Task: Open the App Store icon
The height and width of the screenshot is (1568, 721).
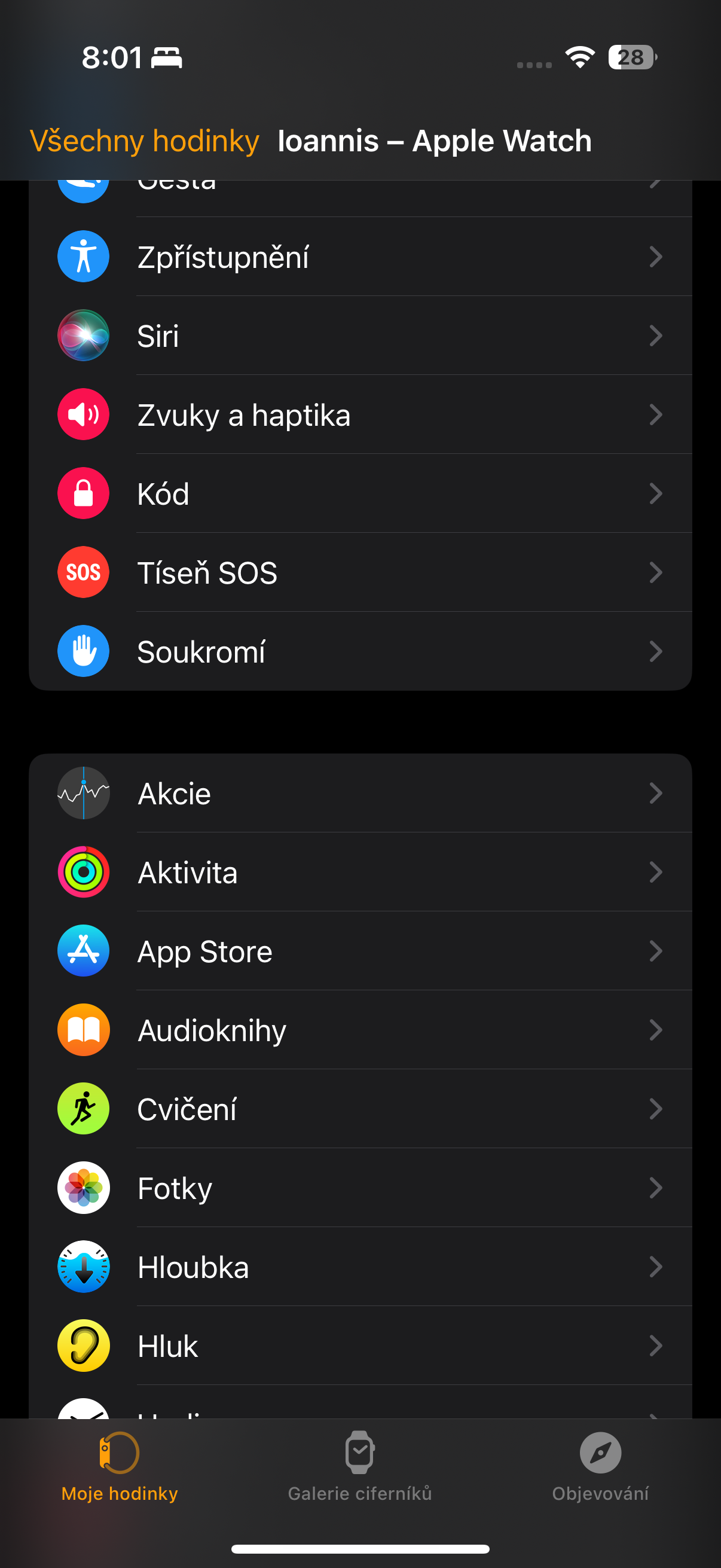Action: tap(83, 951)
